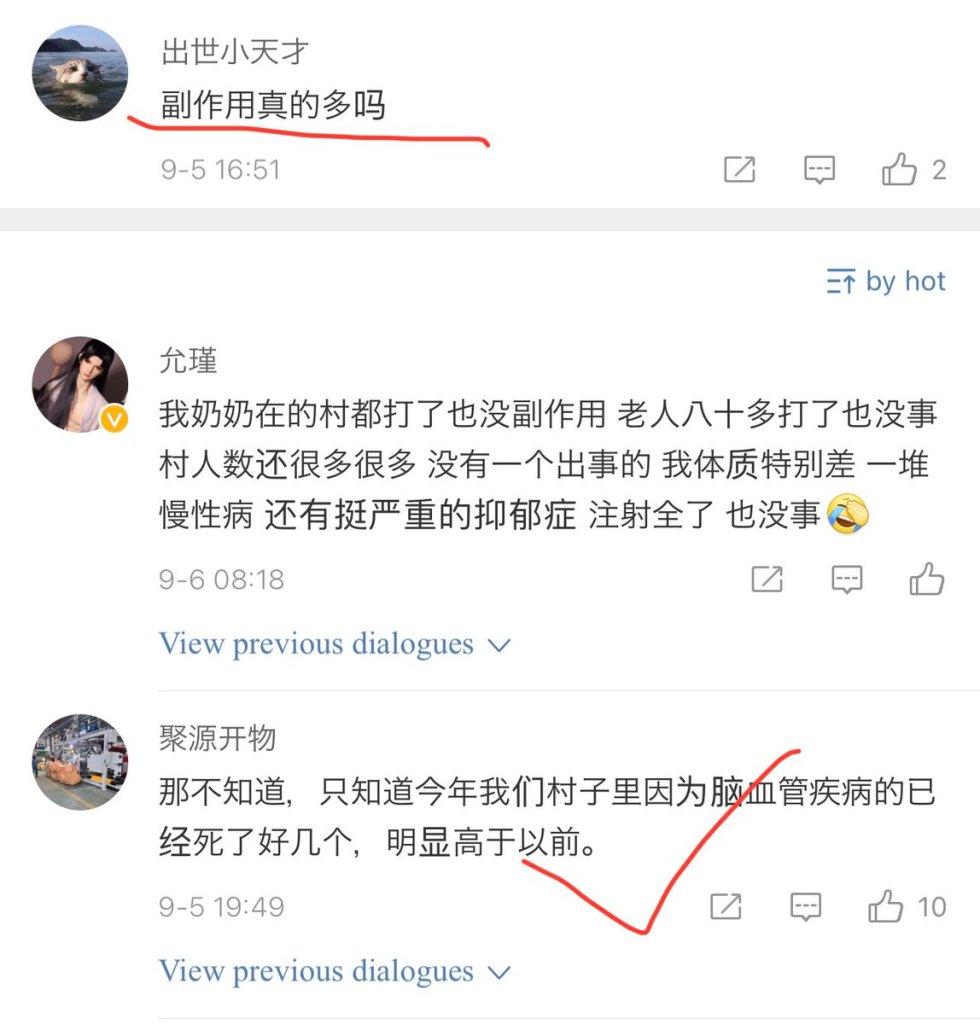Open 出世小天才's profile avatar

point(80,73)
